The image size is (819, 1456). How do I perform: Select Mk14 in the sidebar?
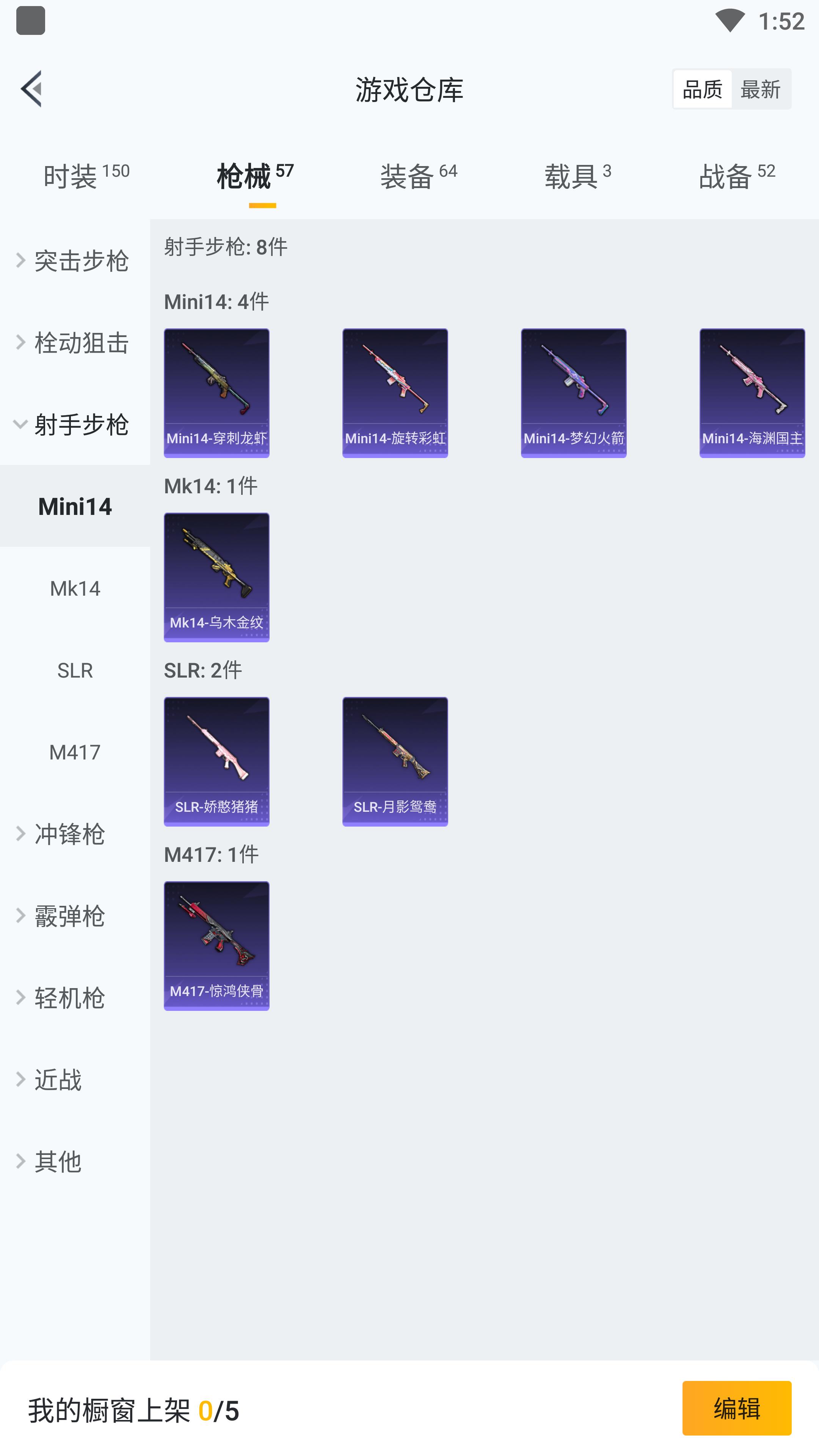click(75, 588)
